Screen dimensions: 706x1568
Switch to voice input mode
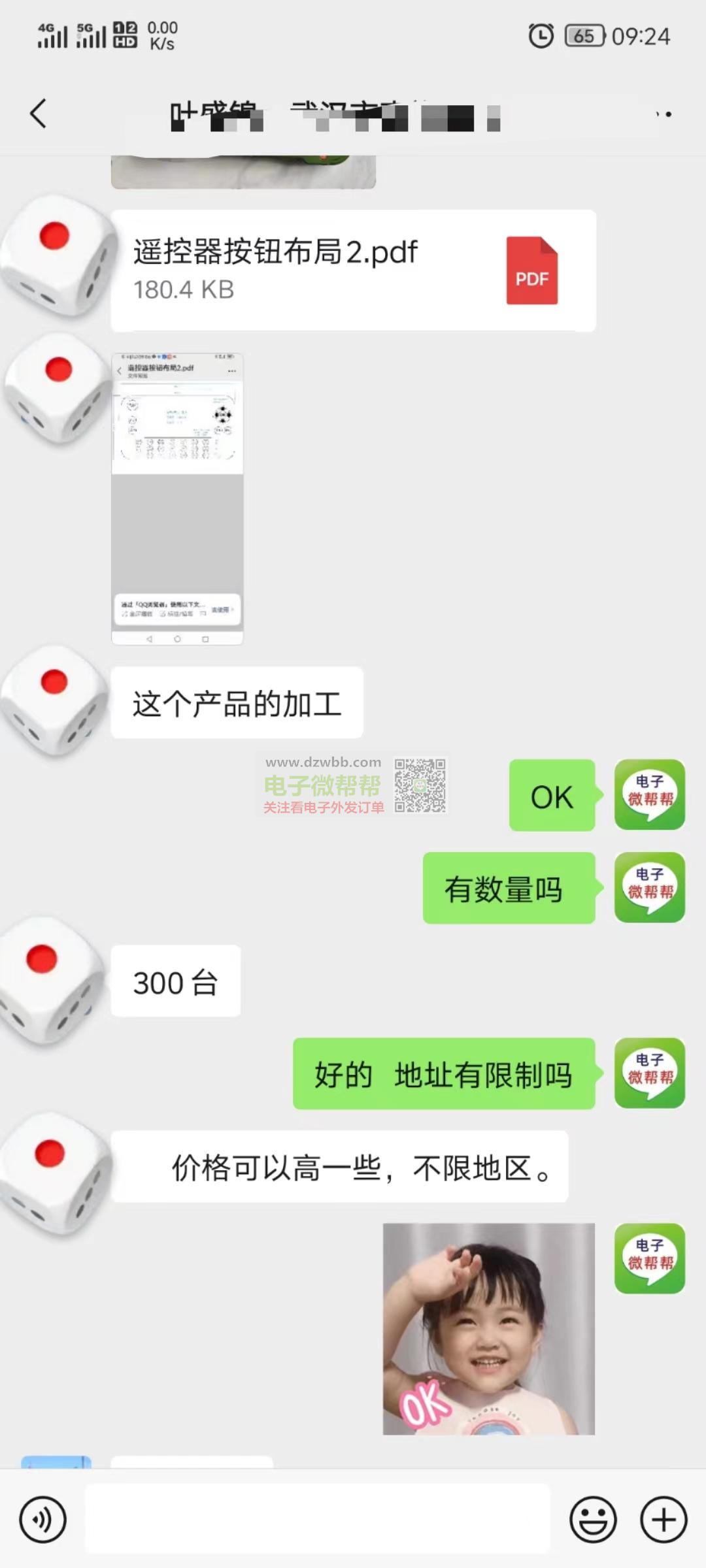click(x=43, y=1520)
